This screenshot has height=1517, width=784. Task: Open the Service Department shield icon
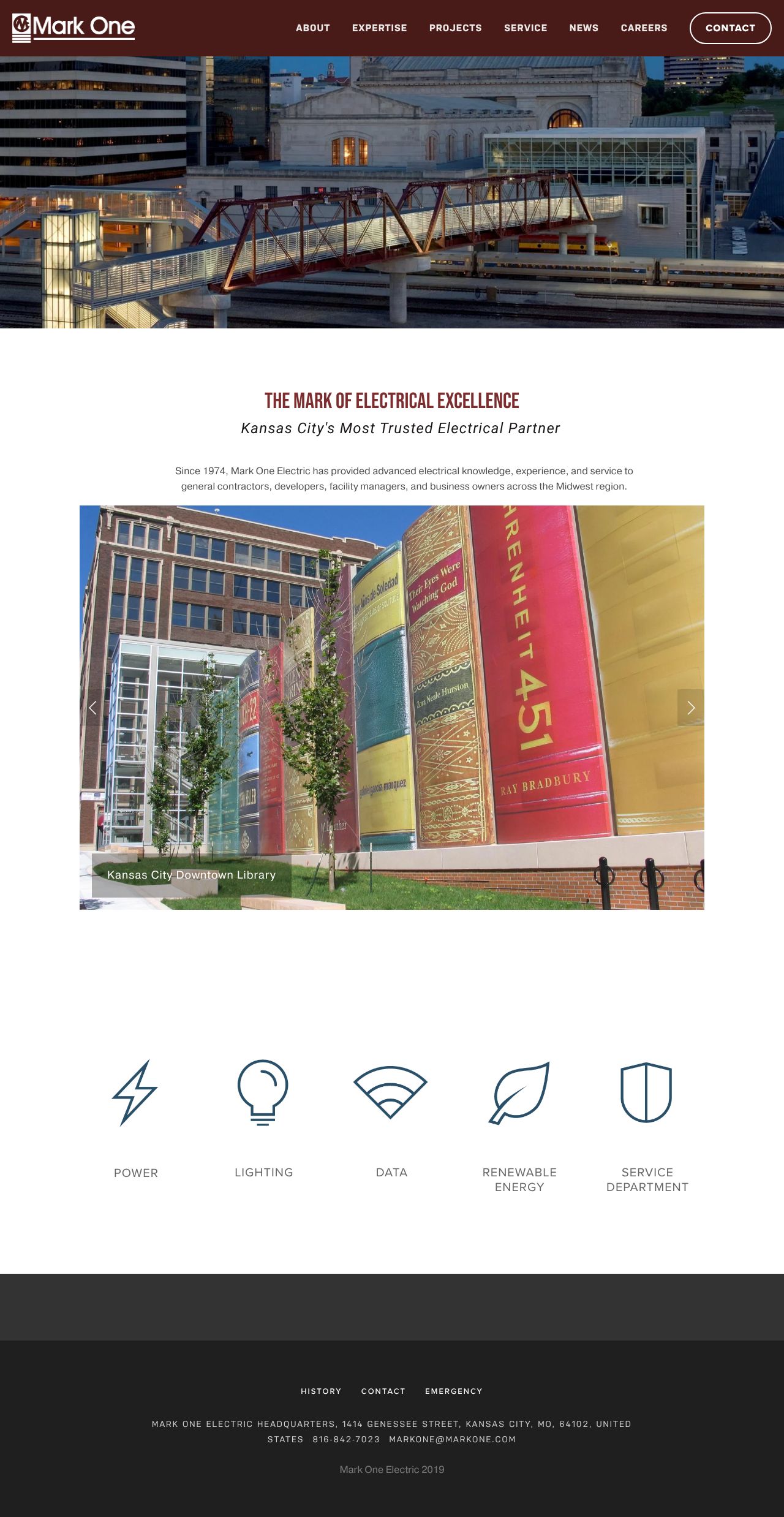(x=646, y=1092)
